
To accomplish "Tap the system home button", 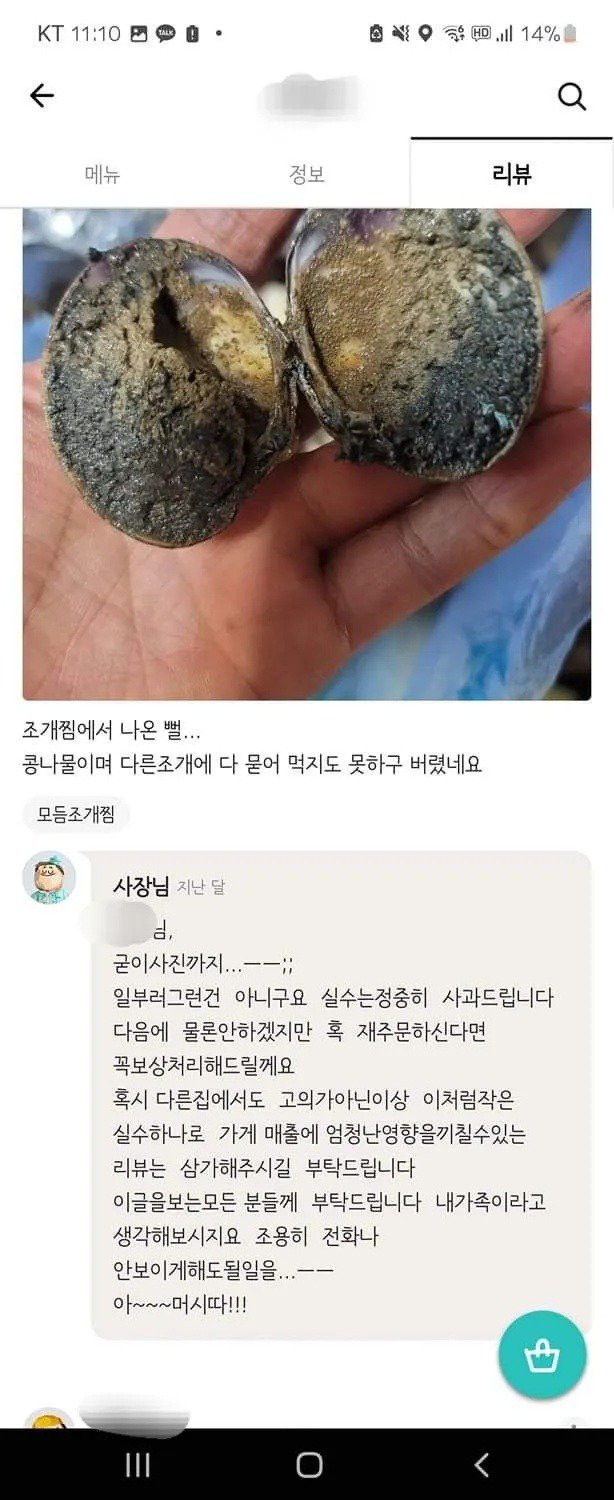I will [x=309, y=1465].
